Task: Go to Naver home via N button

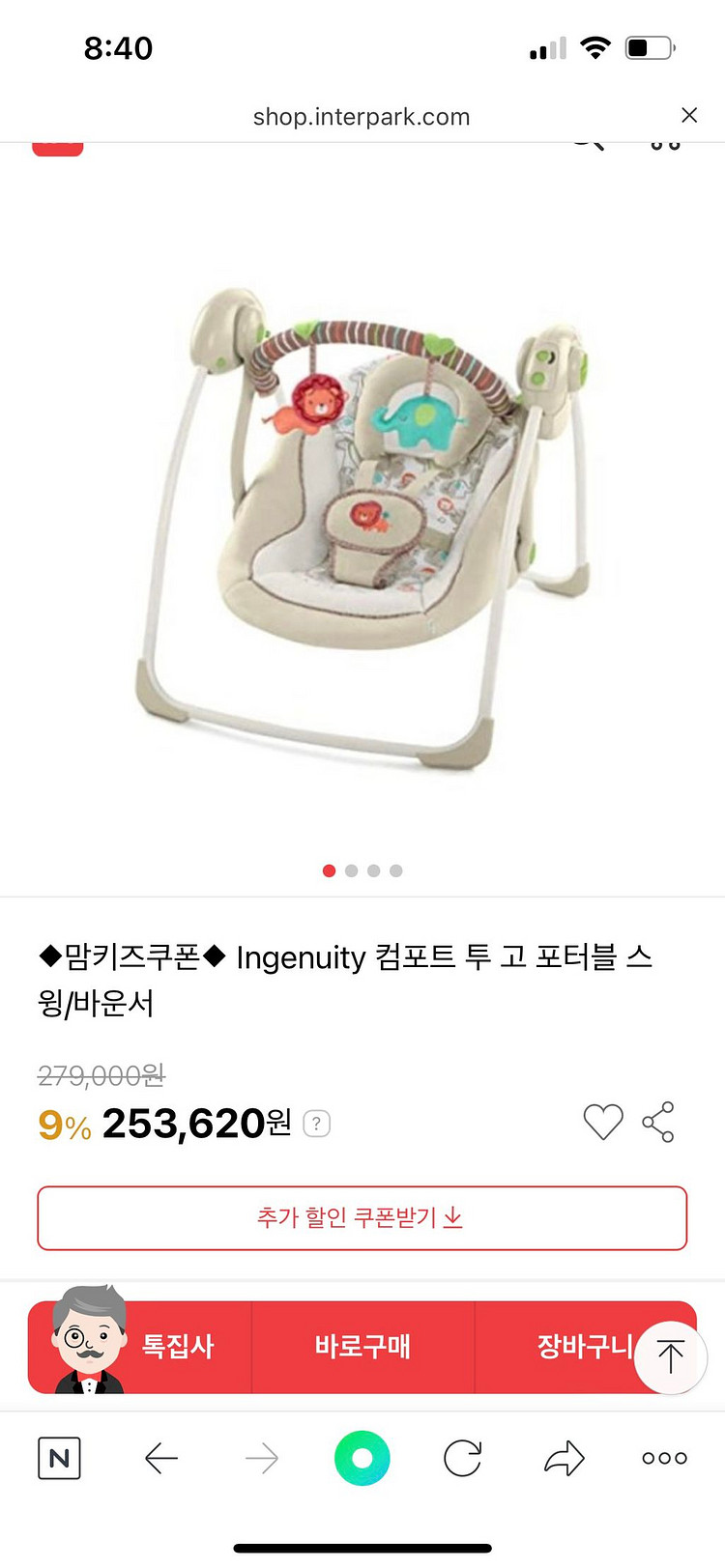Action: [59, 1458]
